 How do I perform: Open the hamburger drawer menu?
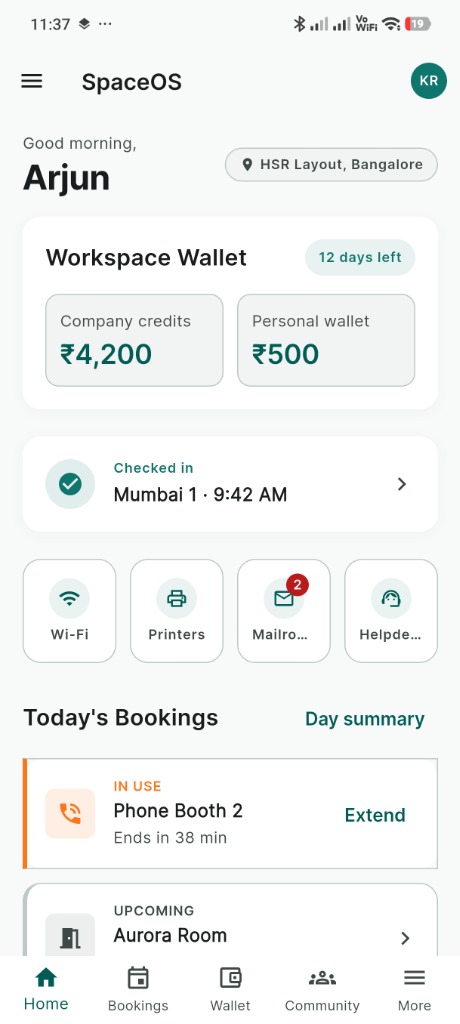tap(31, 81)
